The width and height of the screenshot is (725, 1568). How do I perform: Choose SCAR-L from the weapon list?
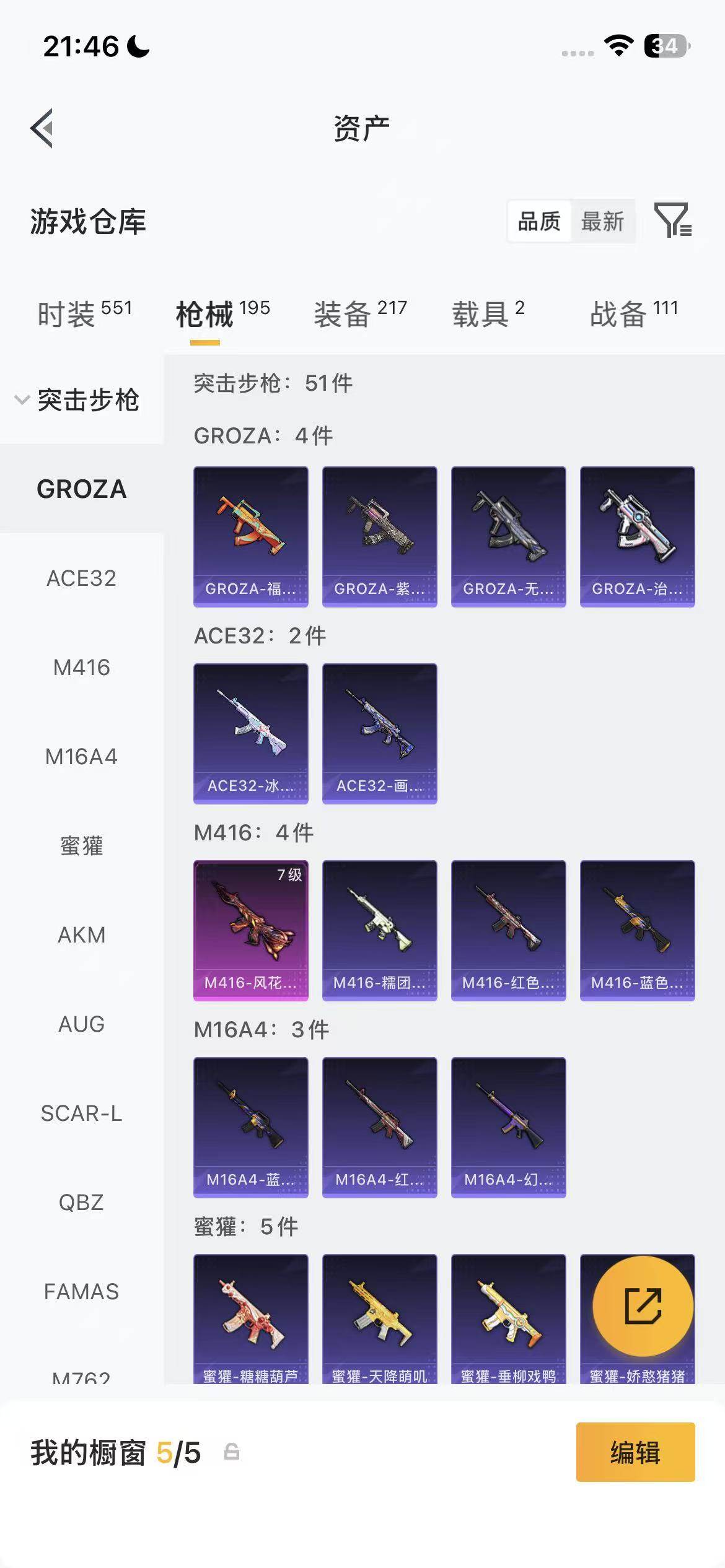(82, 1113)
